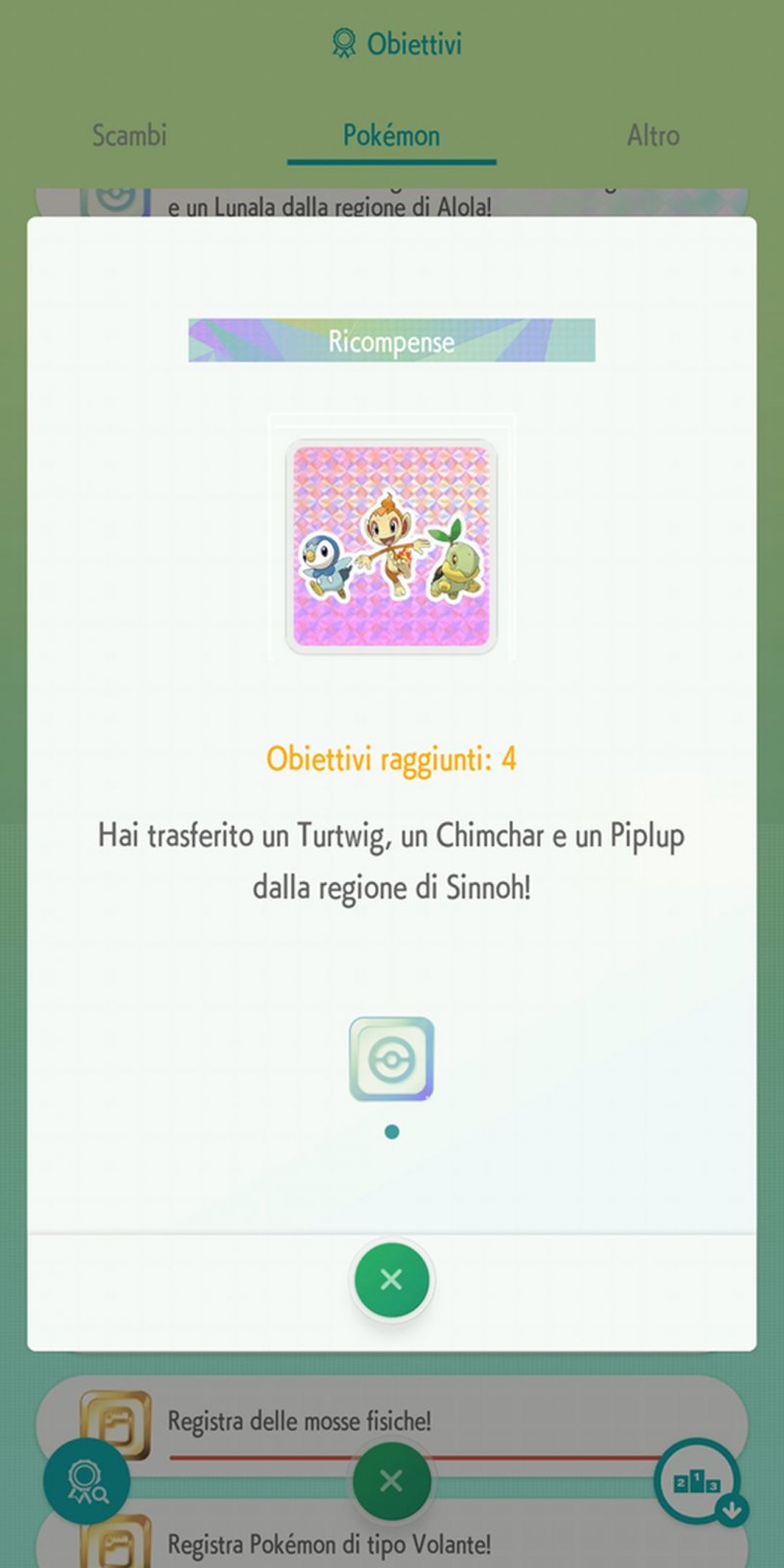Screen dimensions: 784x1568
Task: Open the ranking podium icon at bottom right
Action: (x=696, y=1482)
